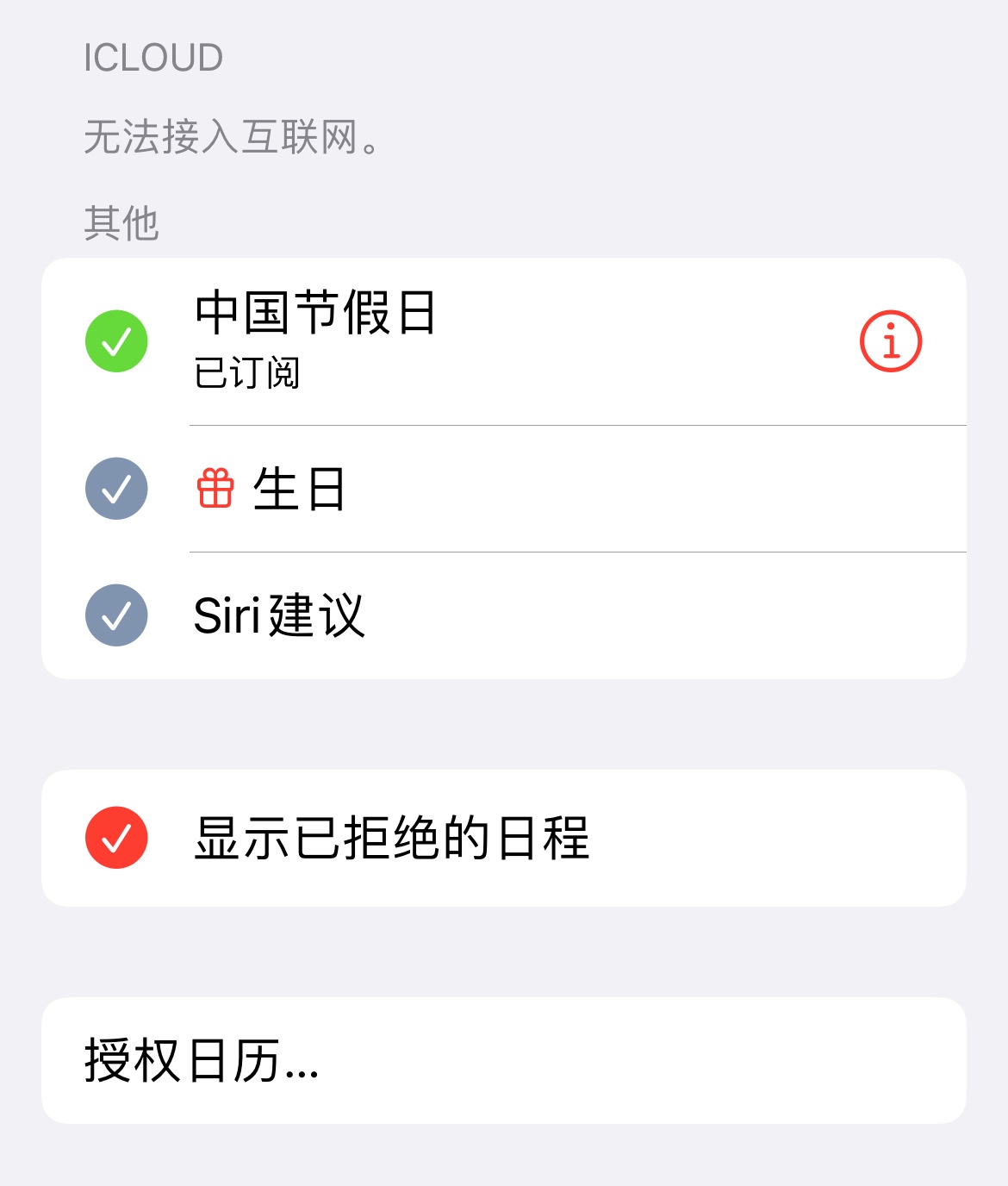Open info for 中国节假日 calendar

tap(891, 341)
